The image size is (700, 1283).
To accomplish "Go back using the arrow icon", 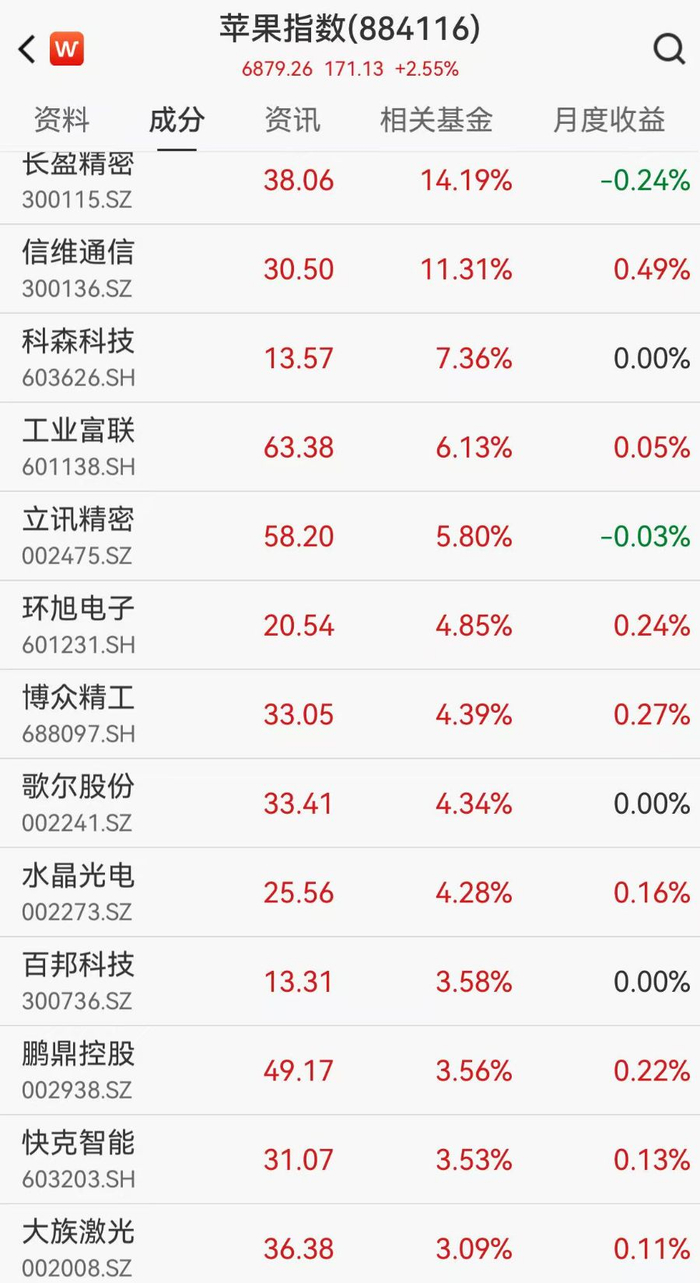I will (x=27, y=48).
